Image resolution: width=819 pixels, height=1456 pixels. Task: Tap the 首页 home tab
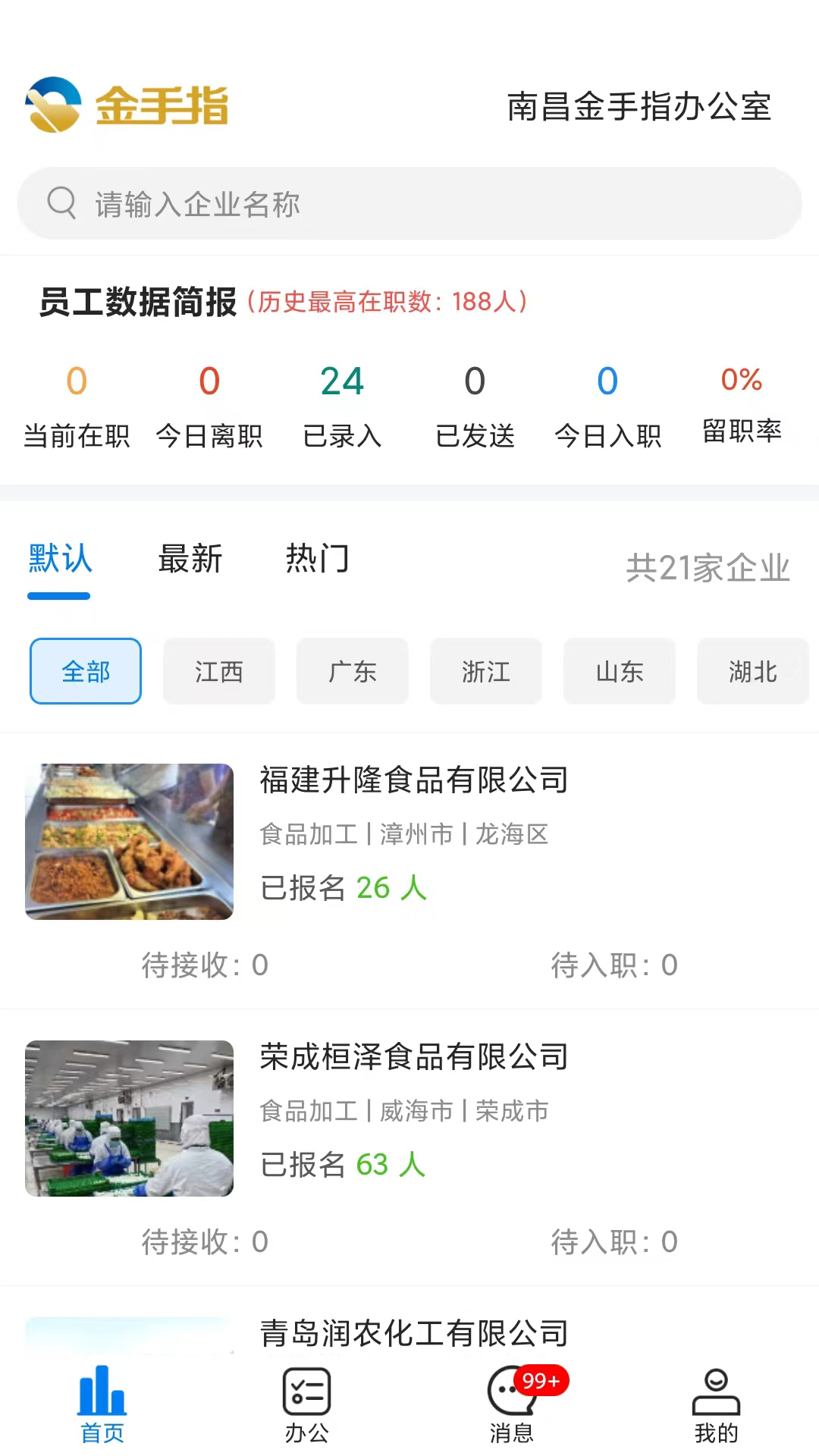[102, 1404]
